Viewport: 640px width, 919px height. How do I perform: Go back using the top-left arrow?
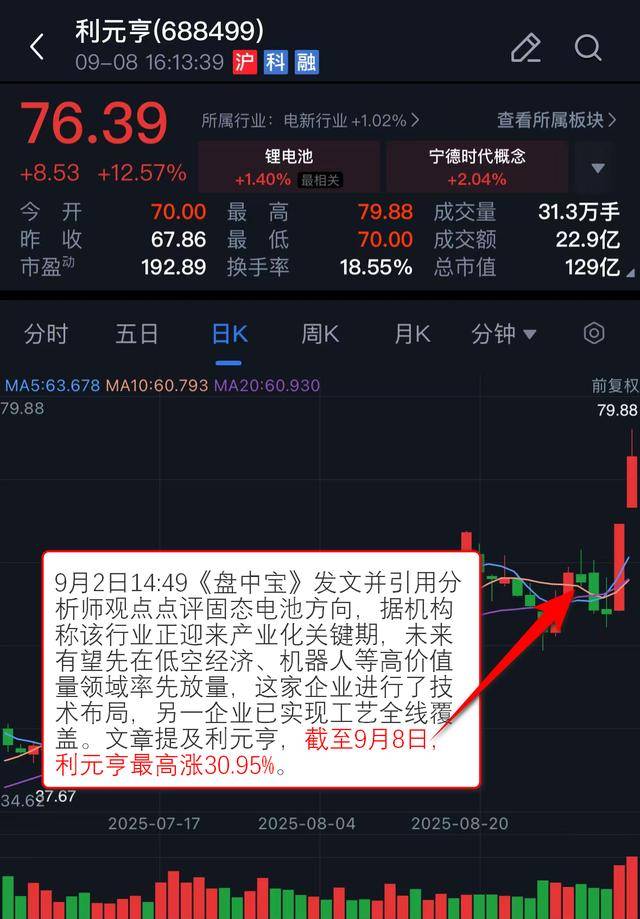pyautogui.click(x=37, y=47)
